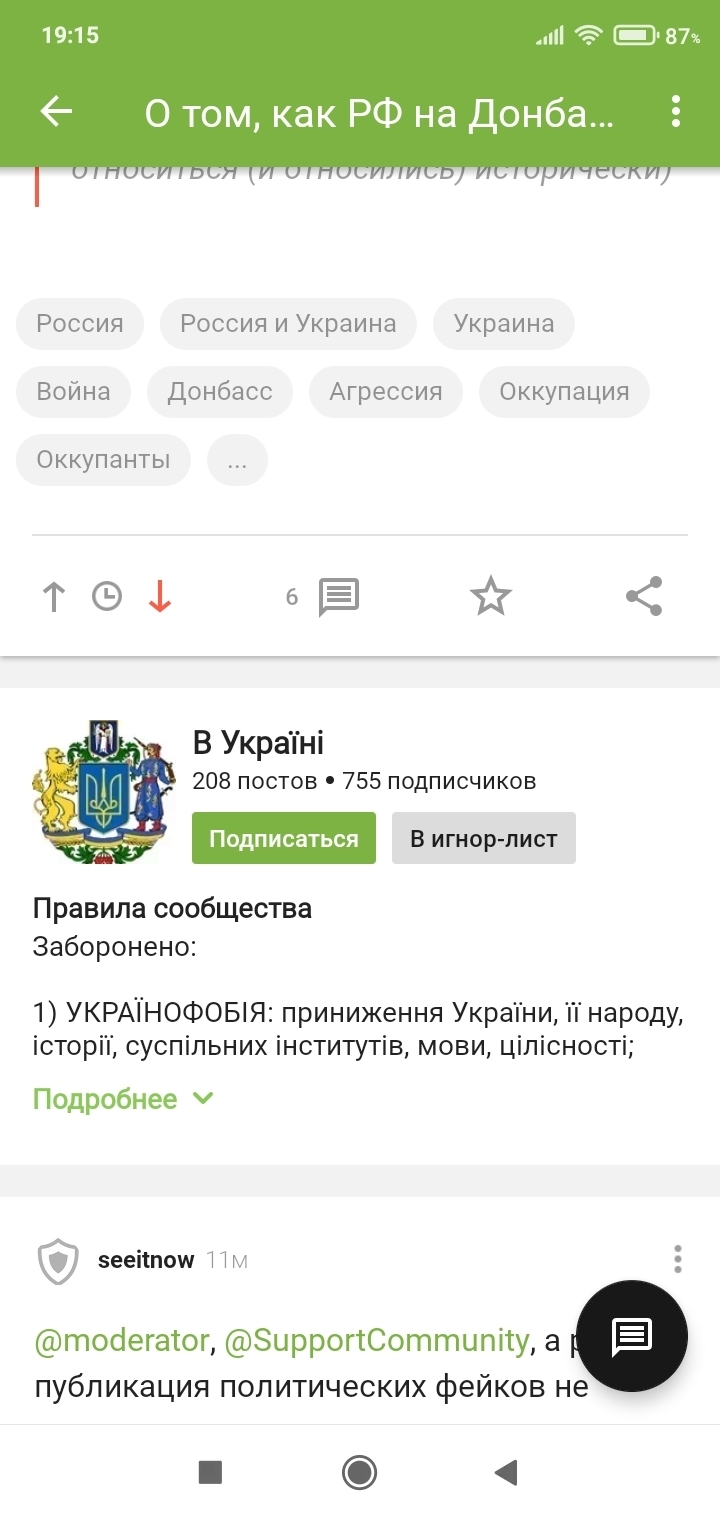This screenshot has height=1520, width=720.
Task: Tap the Украина tag chip
Action: tap(503, 324)
